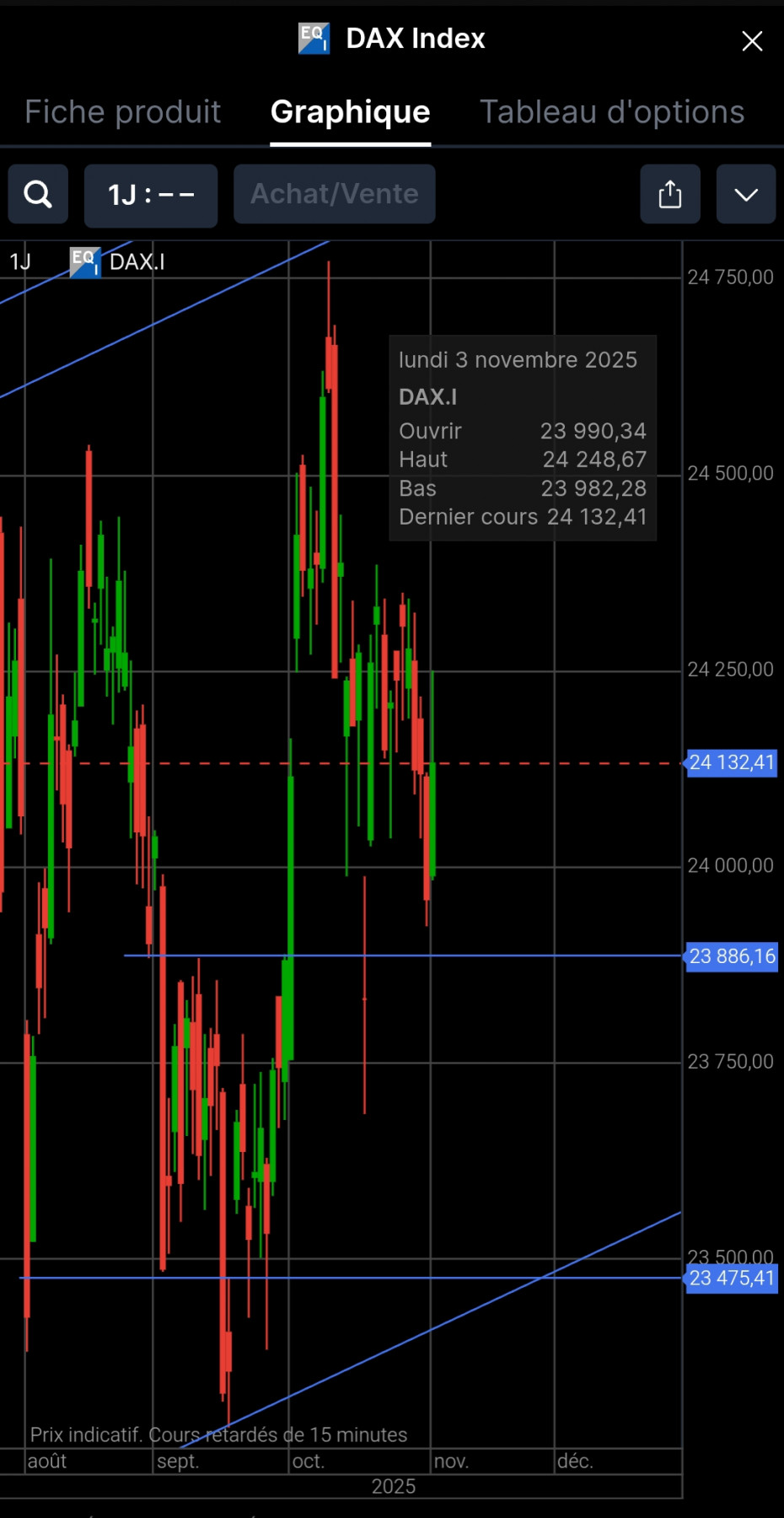Select the Graphique tab label
The width and height of the screenshot is (784, 1518).
[350, 111]
